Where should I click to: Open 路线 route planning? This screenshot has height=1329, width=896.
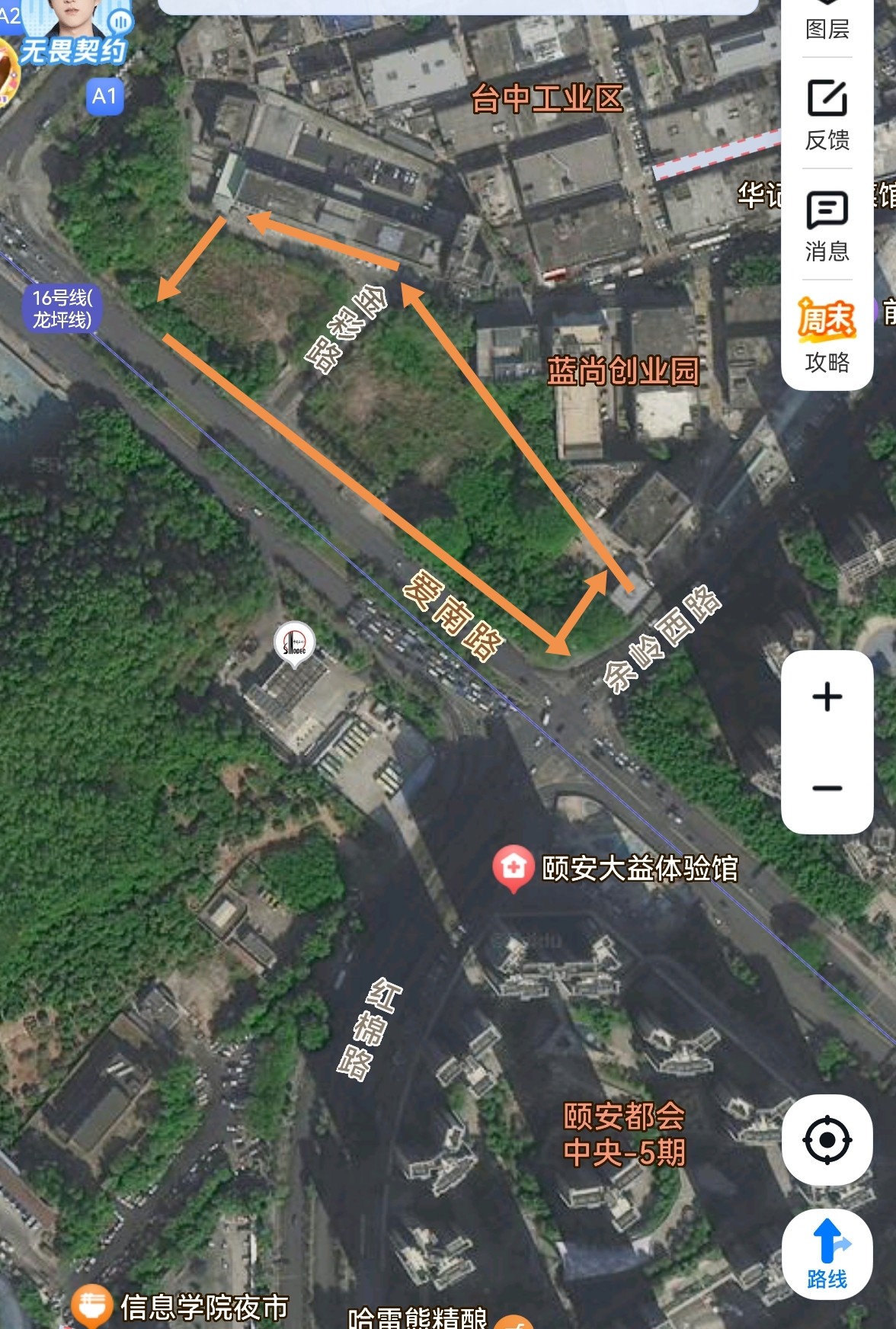pyautogui.click(x=827, y=1254)
